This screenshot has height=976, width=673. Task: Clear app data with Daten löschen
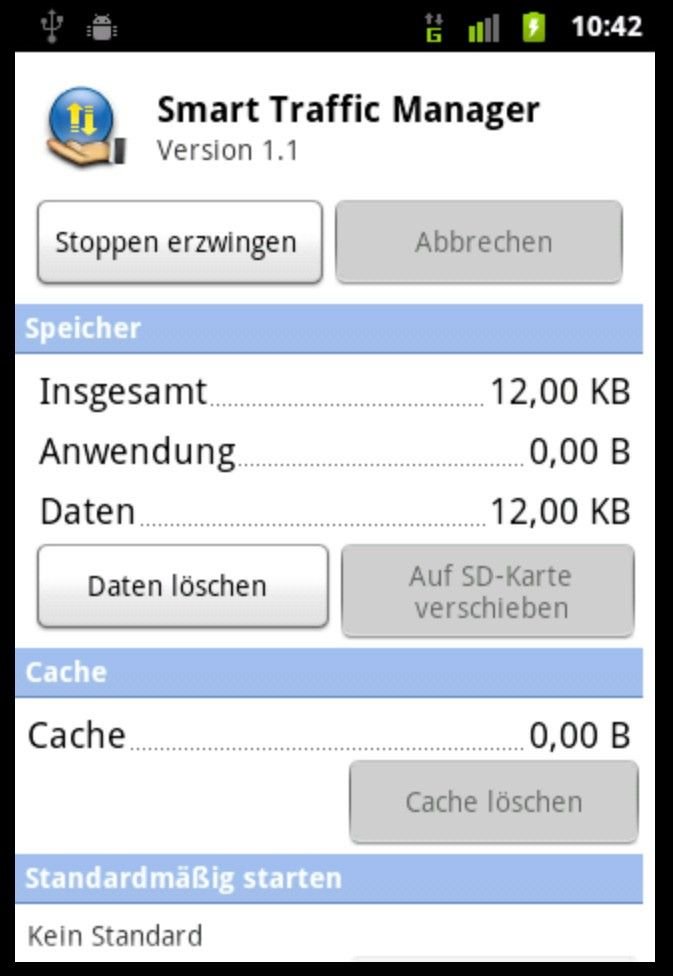tap(183, 586)
